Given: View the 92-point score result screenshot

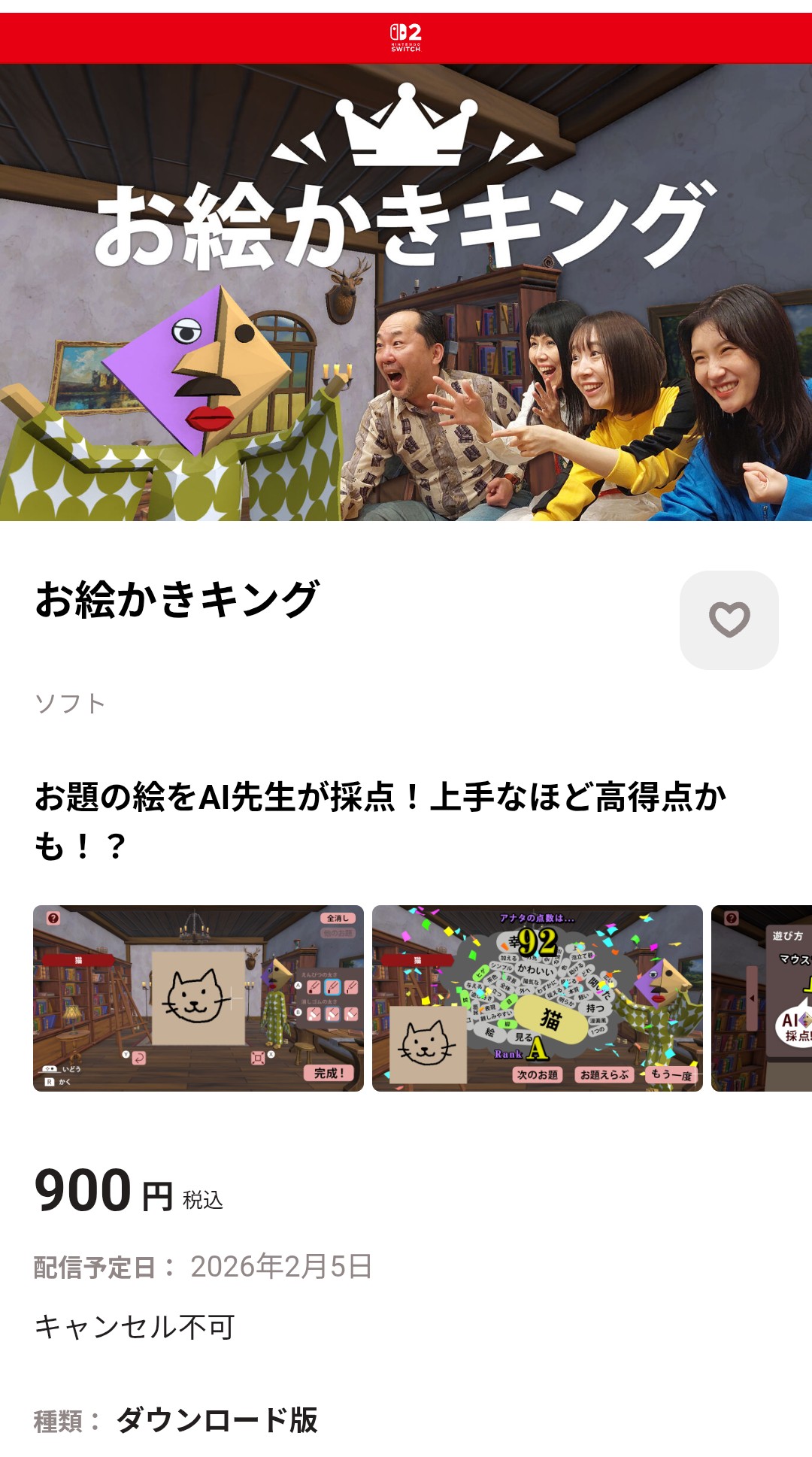Looking at the screenshot, I should pyautogui.click(x=537, y=998).
